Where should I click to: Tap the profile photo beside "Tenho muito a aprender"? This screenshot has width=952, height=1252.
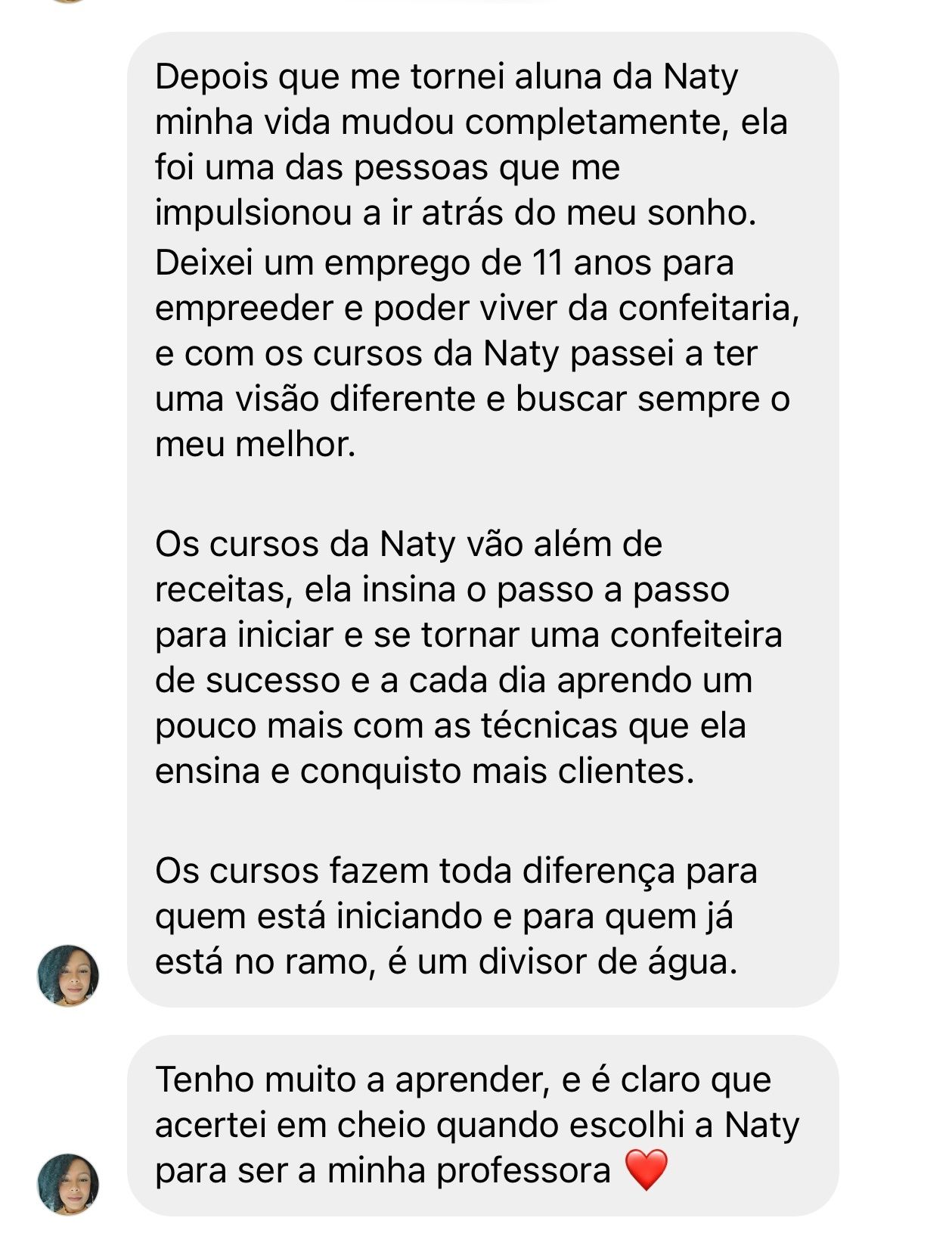coord(68,1184)
